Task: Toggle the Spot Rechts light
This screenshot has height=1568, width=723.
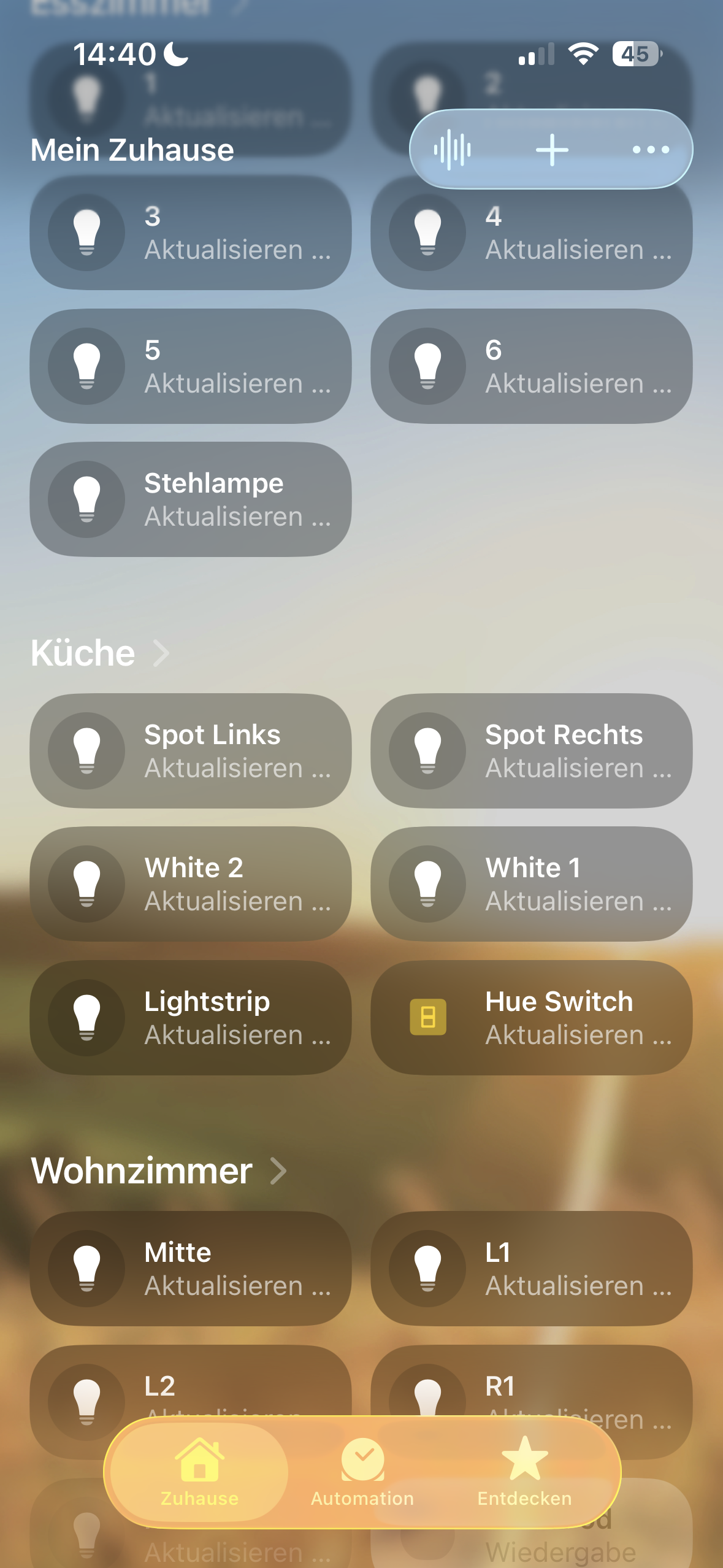Action: coord(428,751)
